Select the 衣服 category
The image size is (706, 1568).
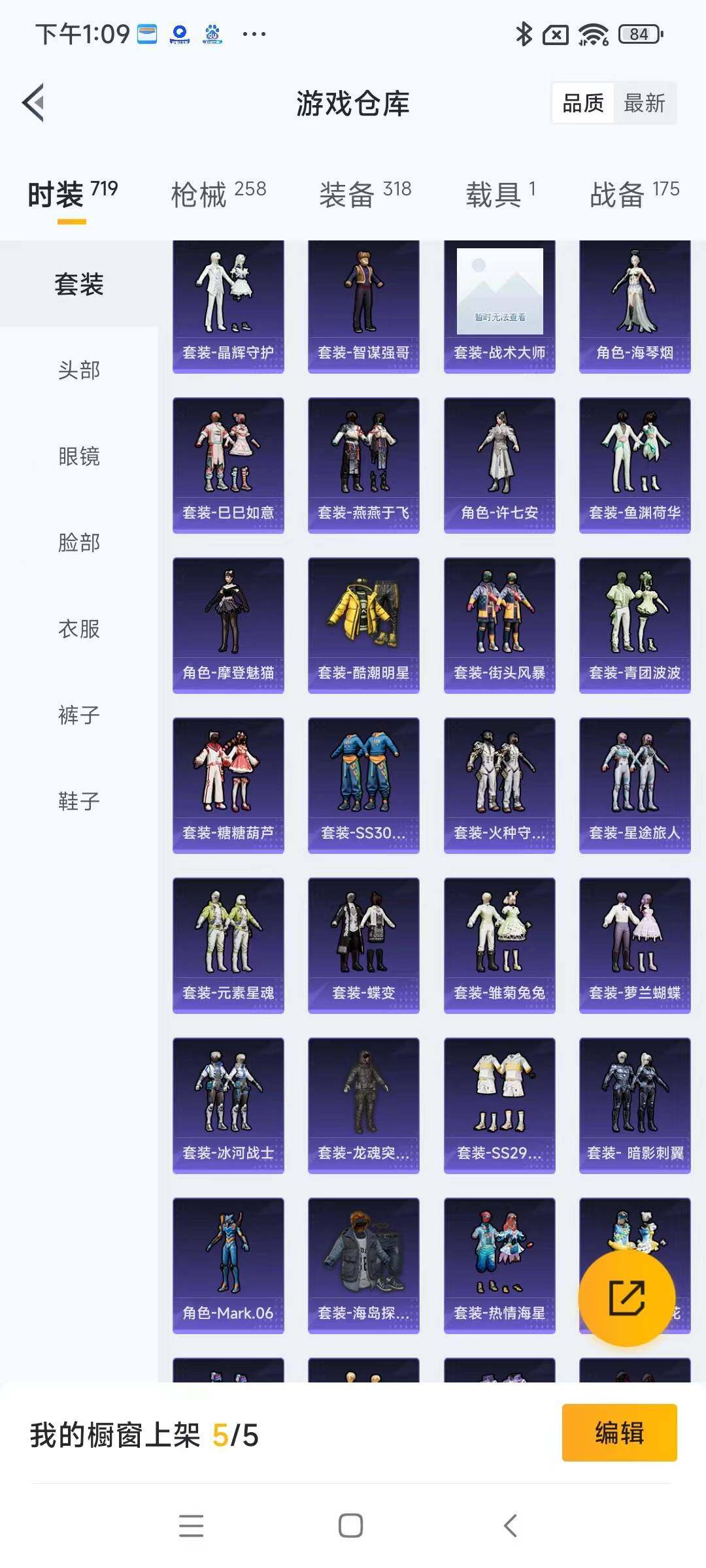[78, 629]
